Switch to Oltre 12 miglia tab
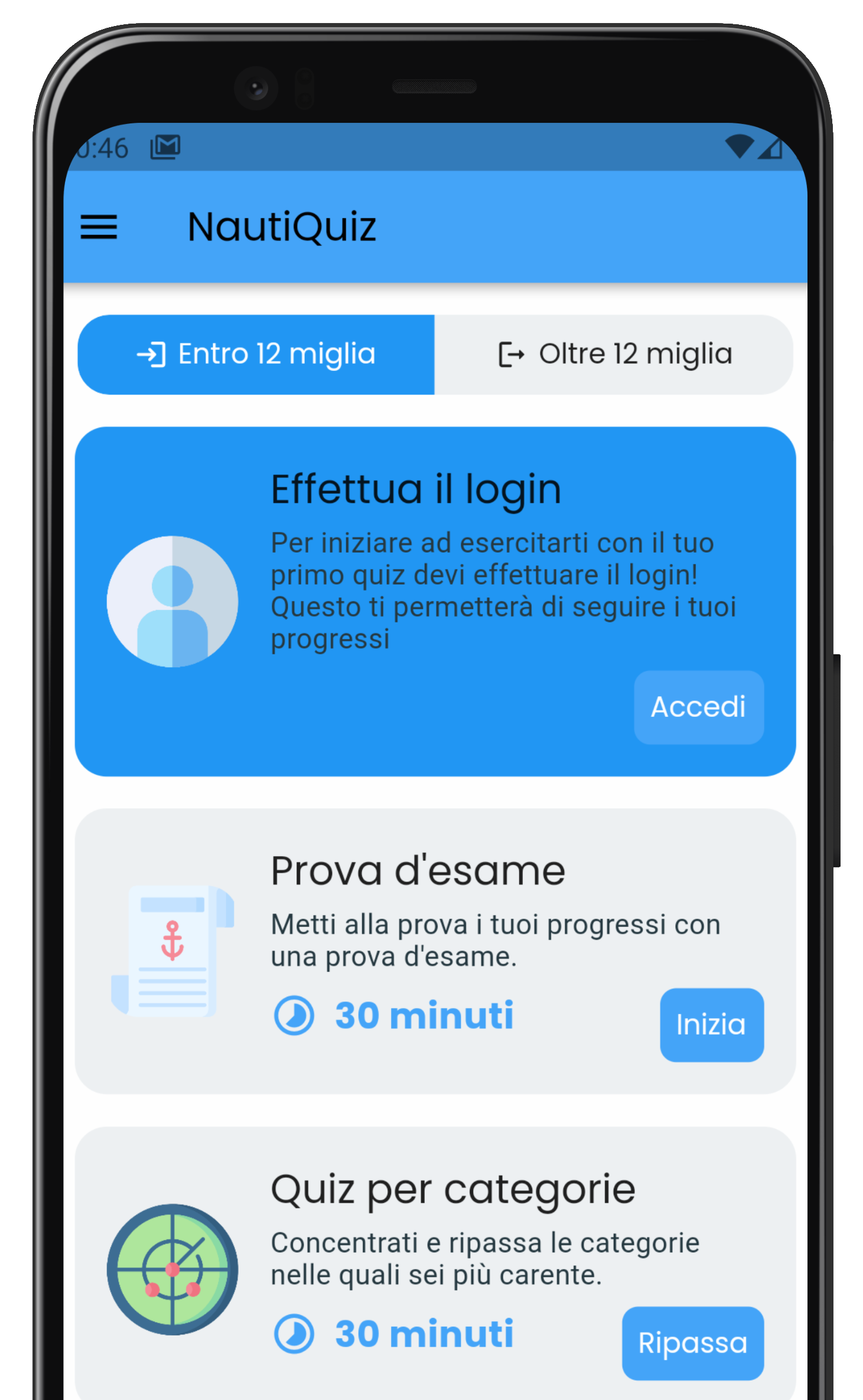 click(x=614, y=354)
